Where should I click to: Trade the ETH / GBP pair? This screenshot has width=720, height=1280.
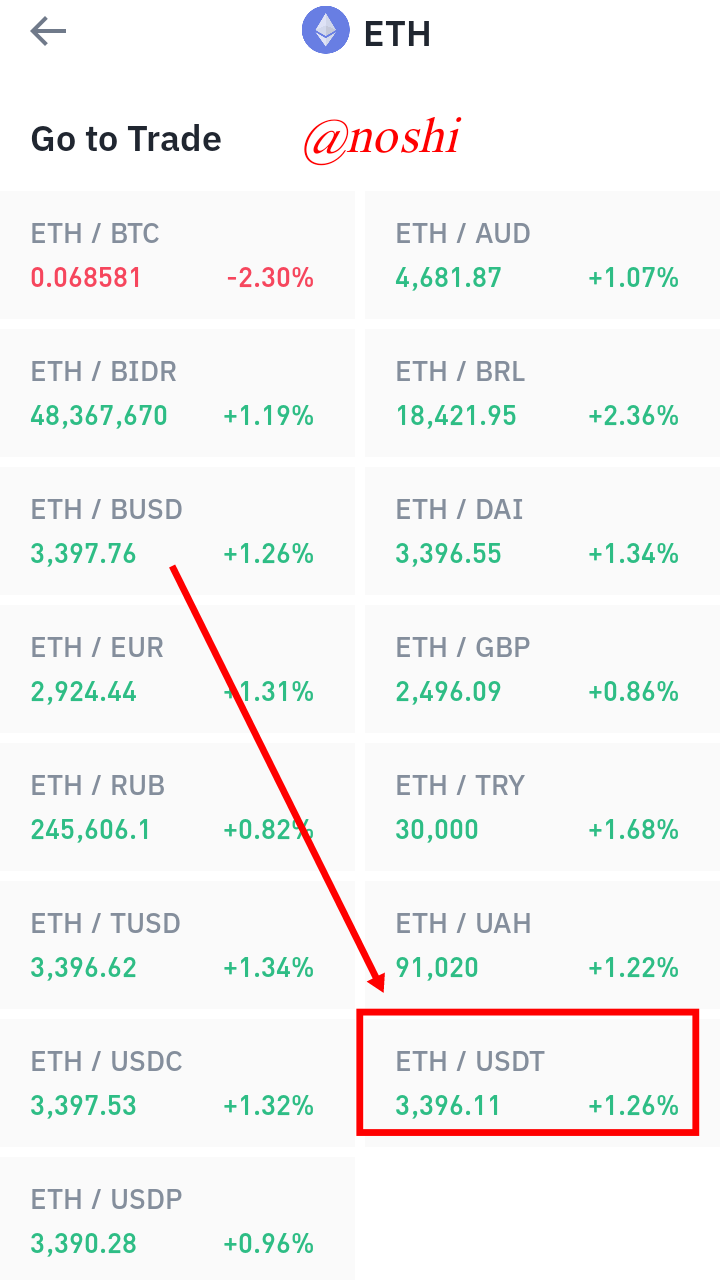click(x=542, y=670)
